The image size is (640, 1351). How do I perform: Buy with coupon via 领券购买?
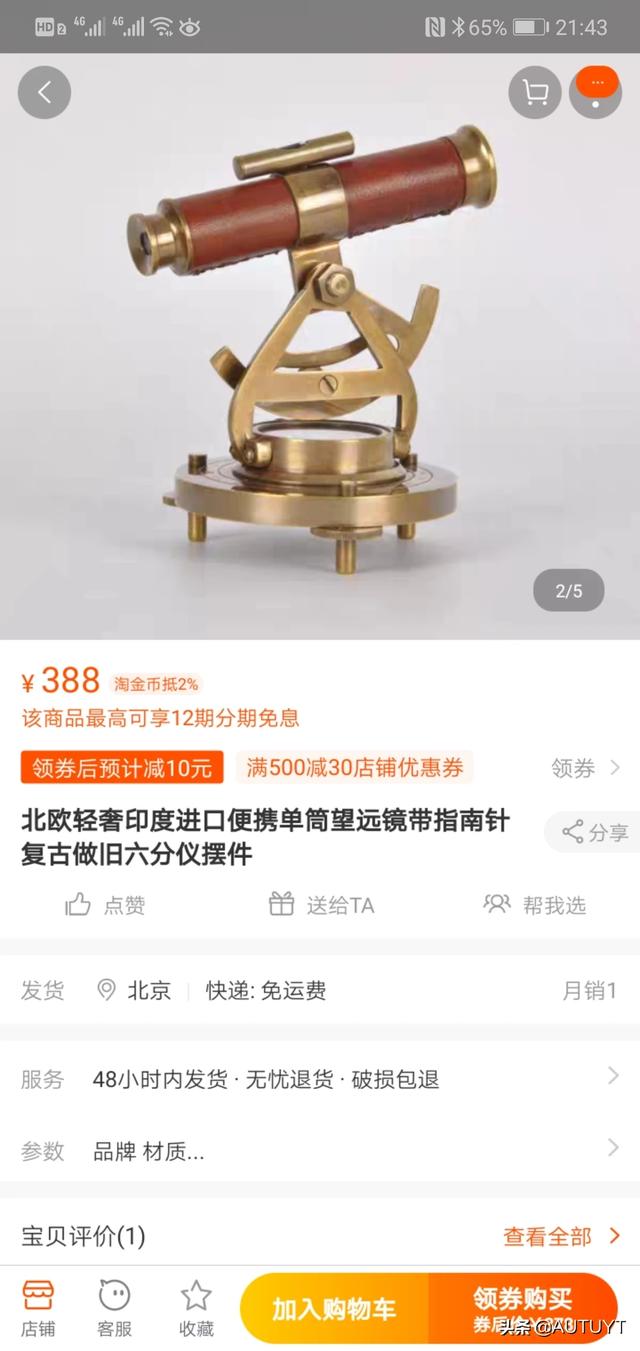click(522, 1308)
